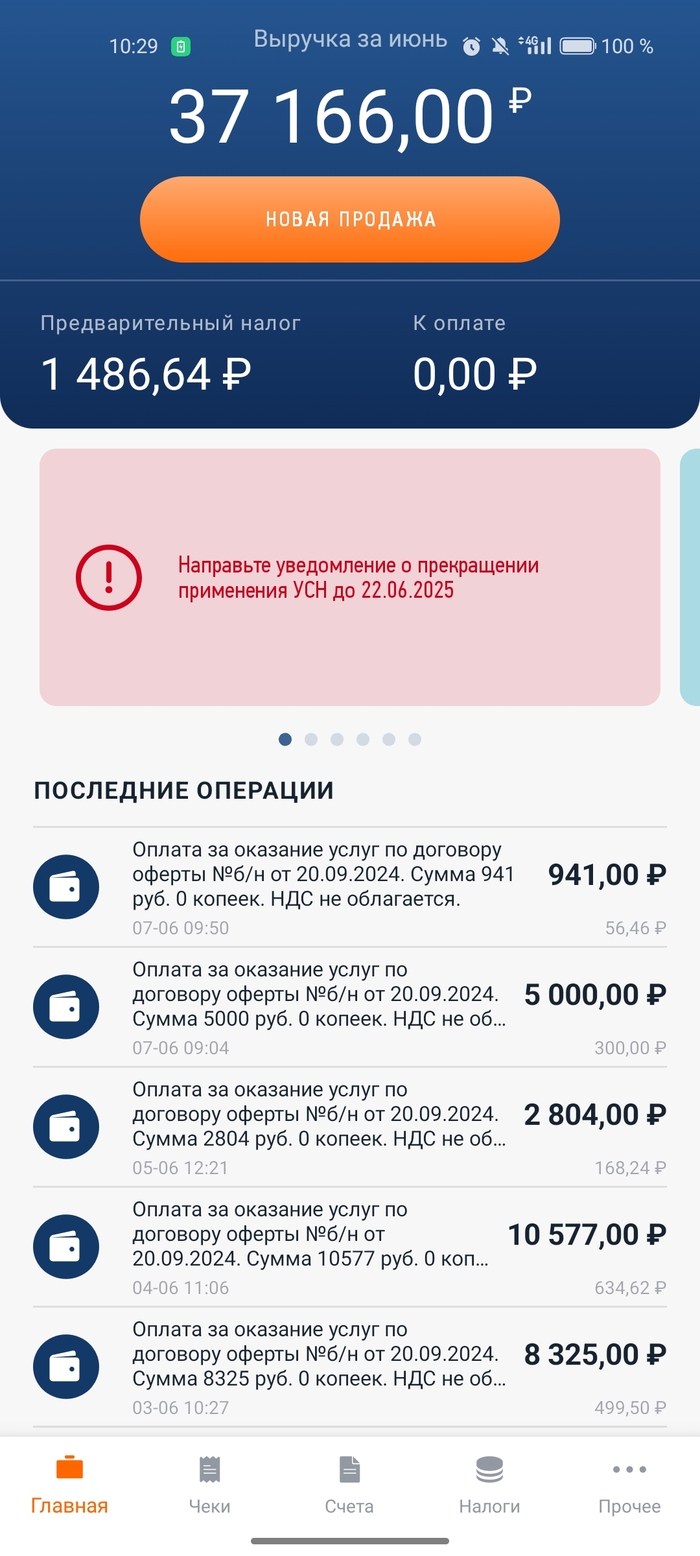Open the 5 000,00 ₽ operation
This screenshot has height=1556, width=700.
click(350, 1007)
